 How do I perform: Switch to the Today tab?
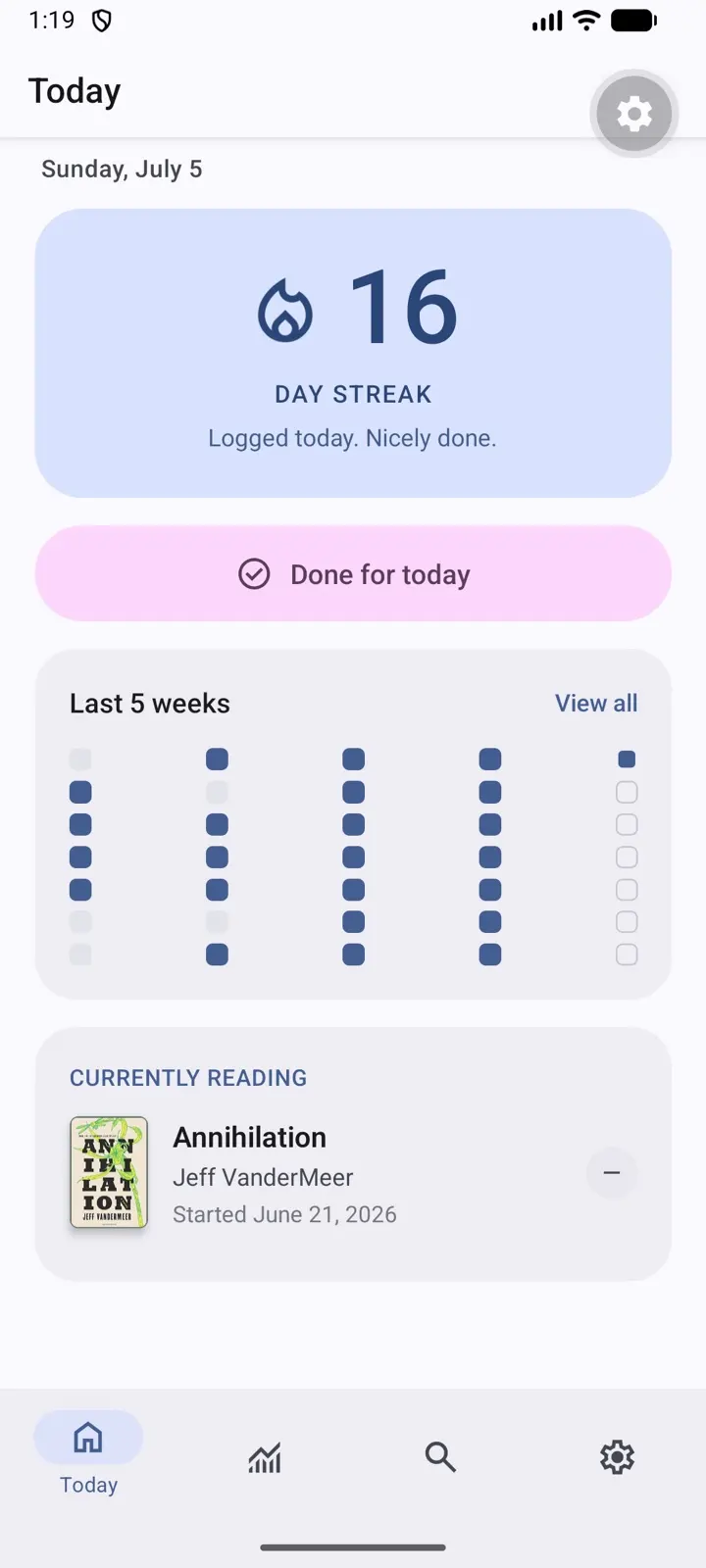click(x=88, y=1455)
